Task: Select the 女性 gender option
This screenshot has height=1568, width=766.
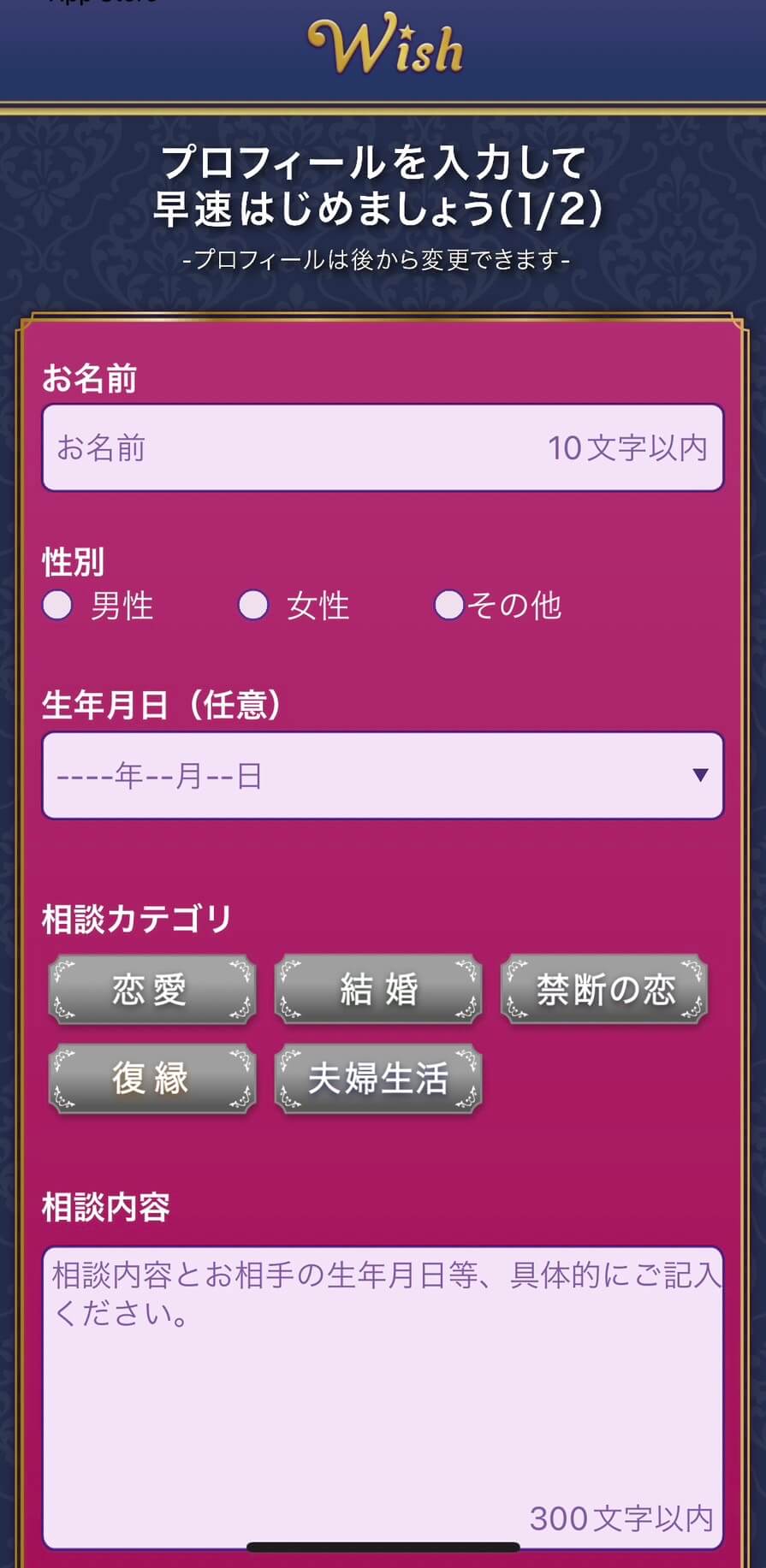Action: [x=253, y=605]
